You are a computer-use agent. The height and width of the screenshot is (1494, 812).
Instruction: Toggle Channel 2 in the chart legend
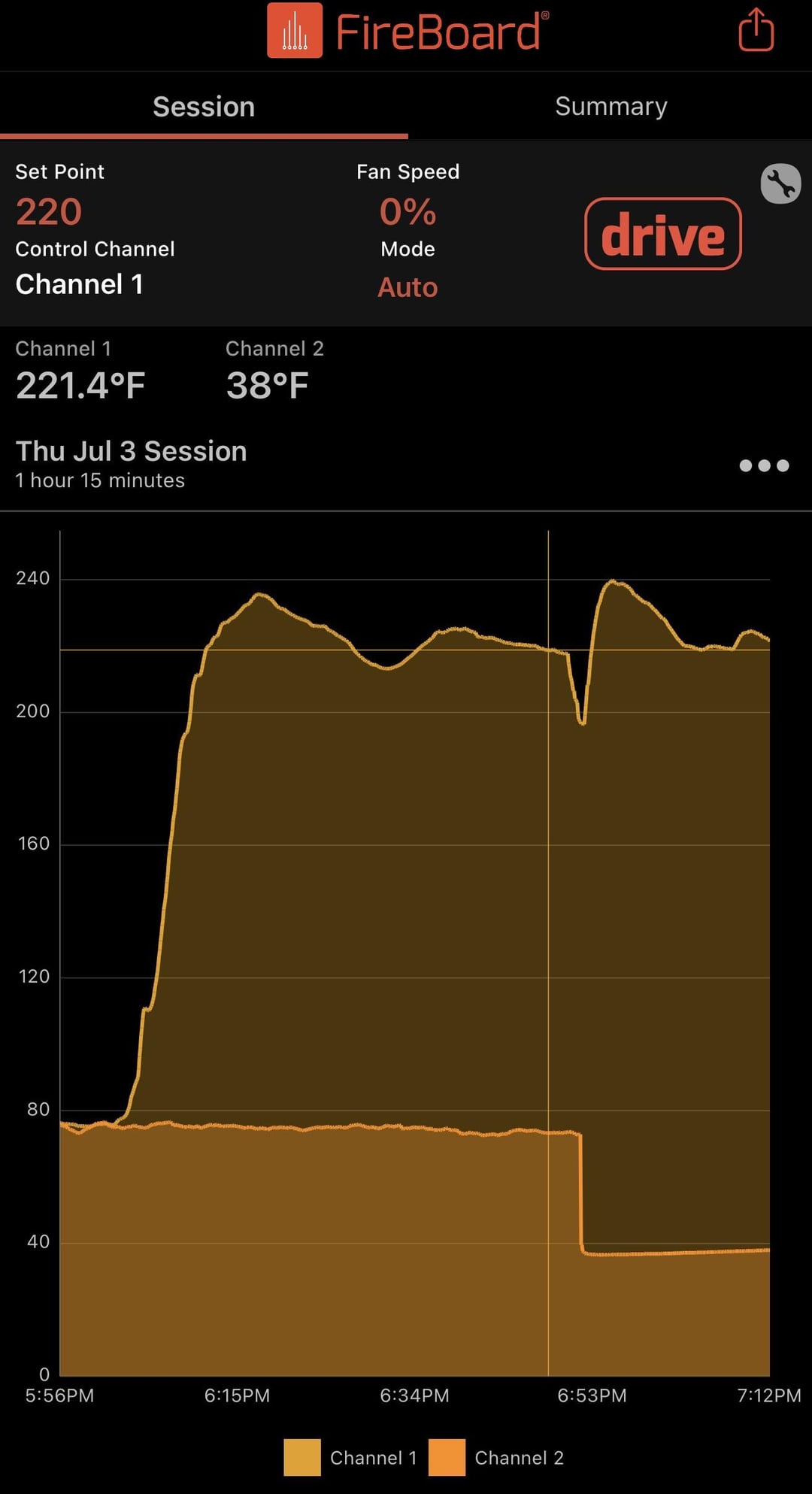(x=496, y=1457)
